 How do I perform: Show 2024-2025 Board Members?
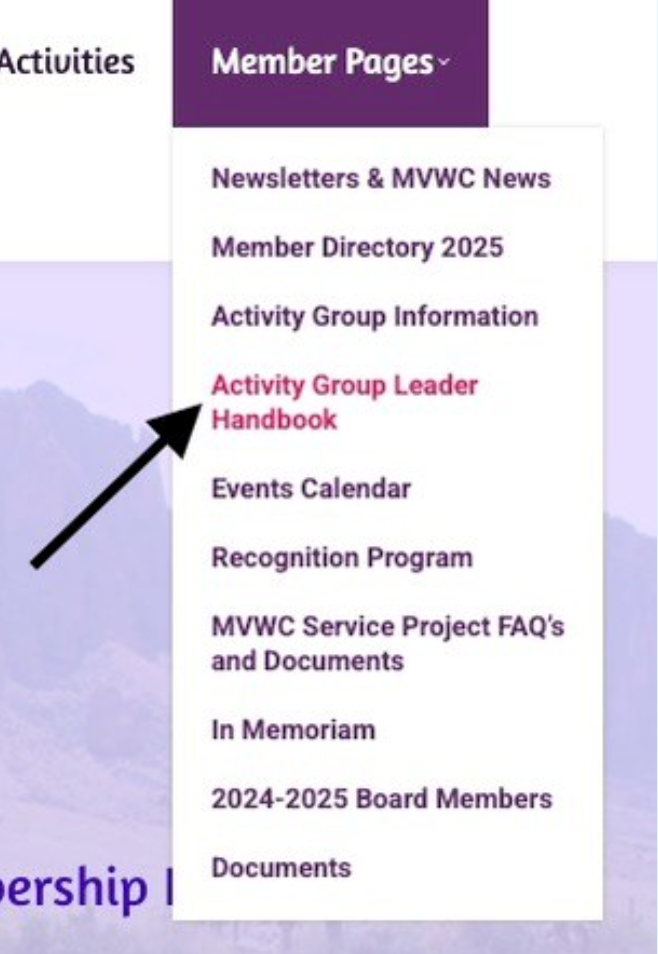point(381,799)
